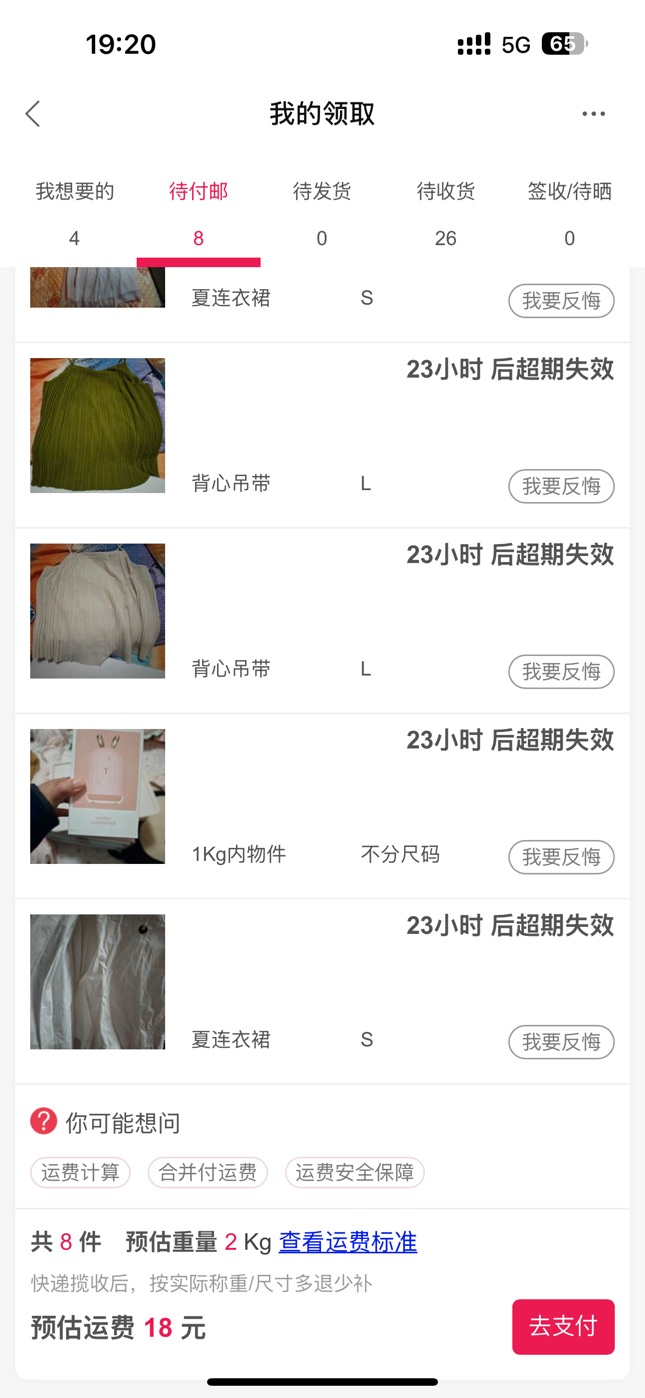Open the three-dot overflow menu
This screenshot has width=645, height=1398.
pos(594,114)
